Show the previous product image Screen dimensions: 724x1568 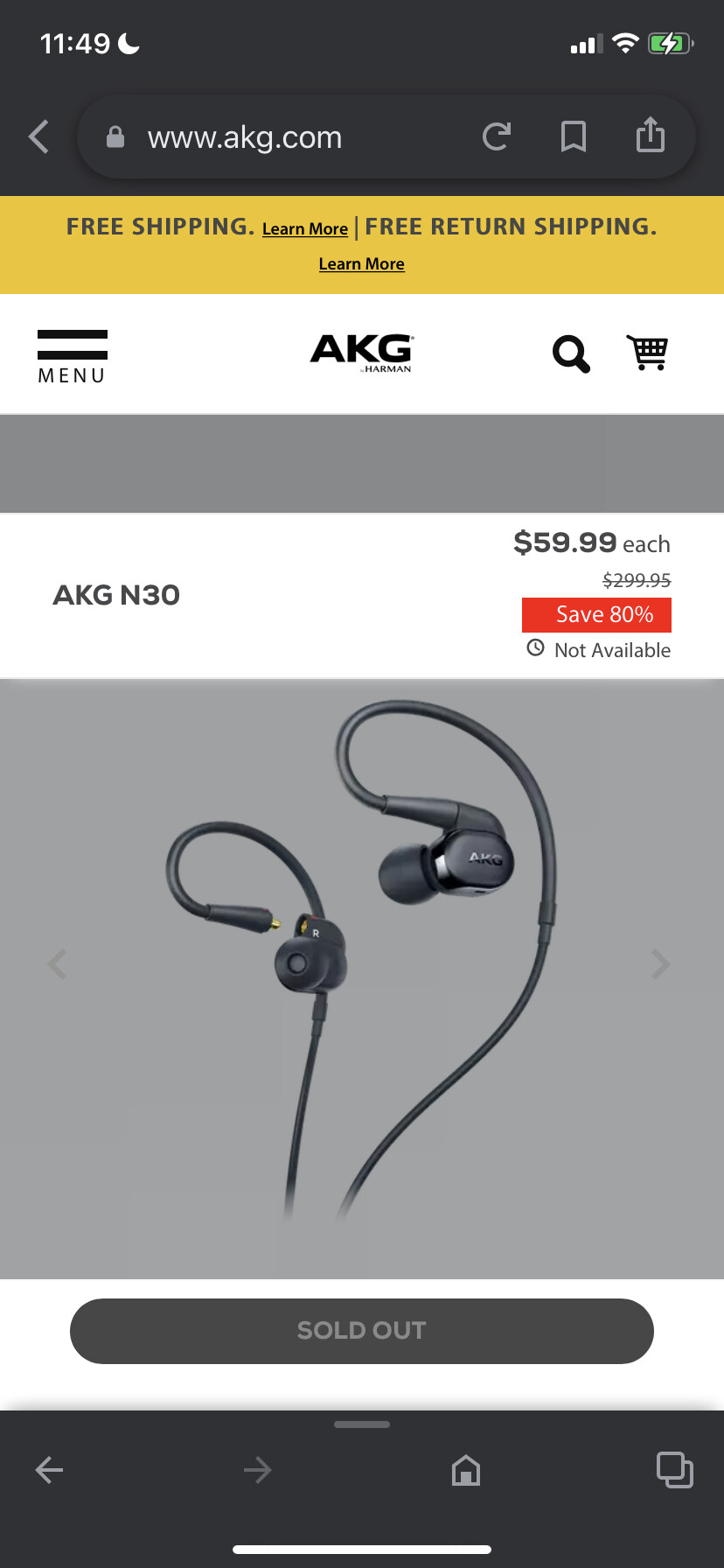click(x=58, y=964)
